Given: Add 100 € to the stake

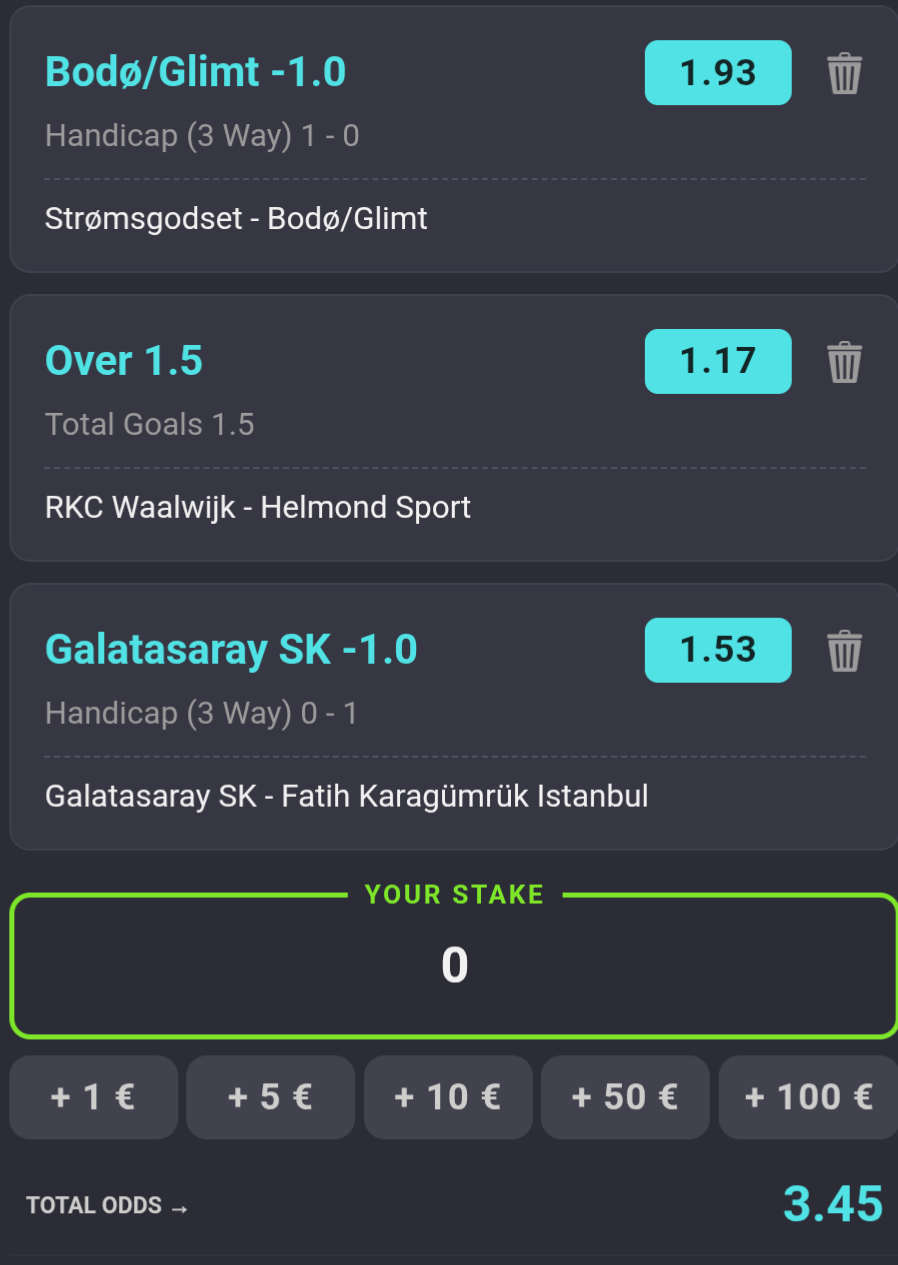Looking at the screenshot, I should pos(808,1097).
